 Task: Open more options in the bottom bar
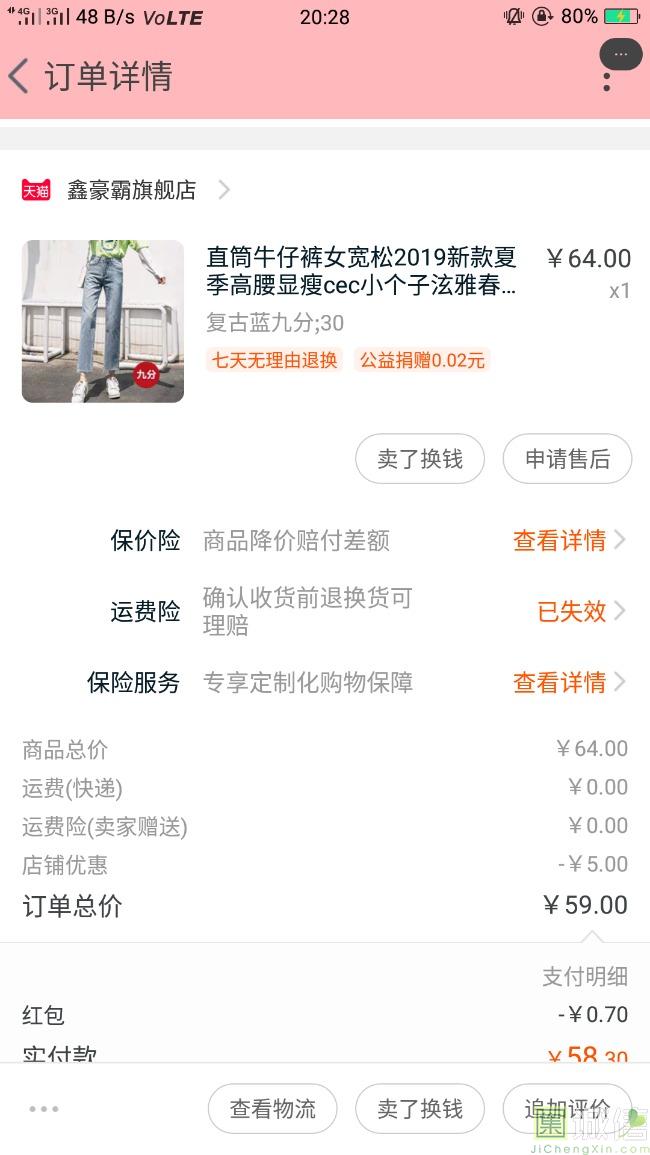(44, 1108)
